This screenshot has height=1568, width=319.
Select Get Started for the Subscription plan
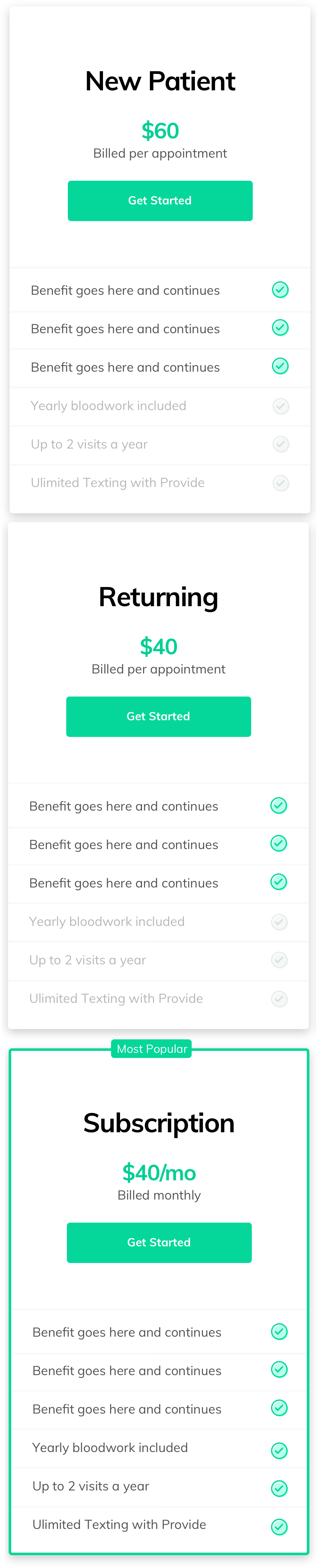tap(159, 1242)
